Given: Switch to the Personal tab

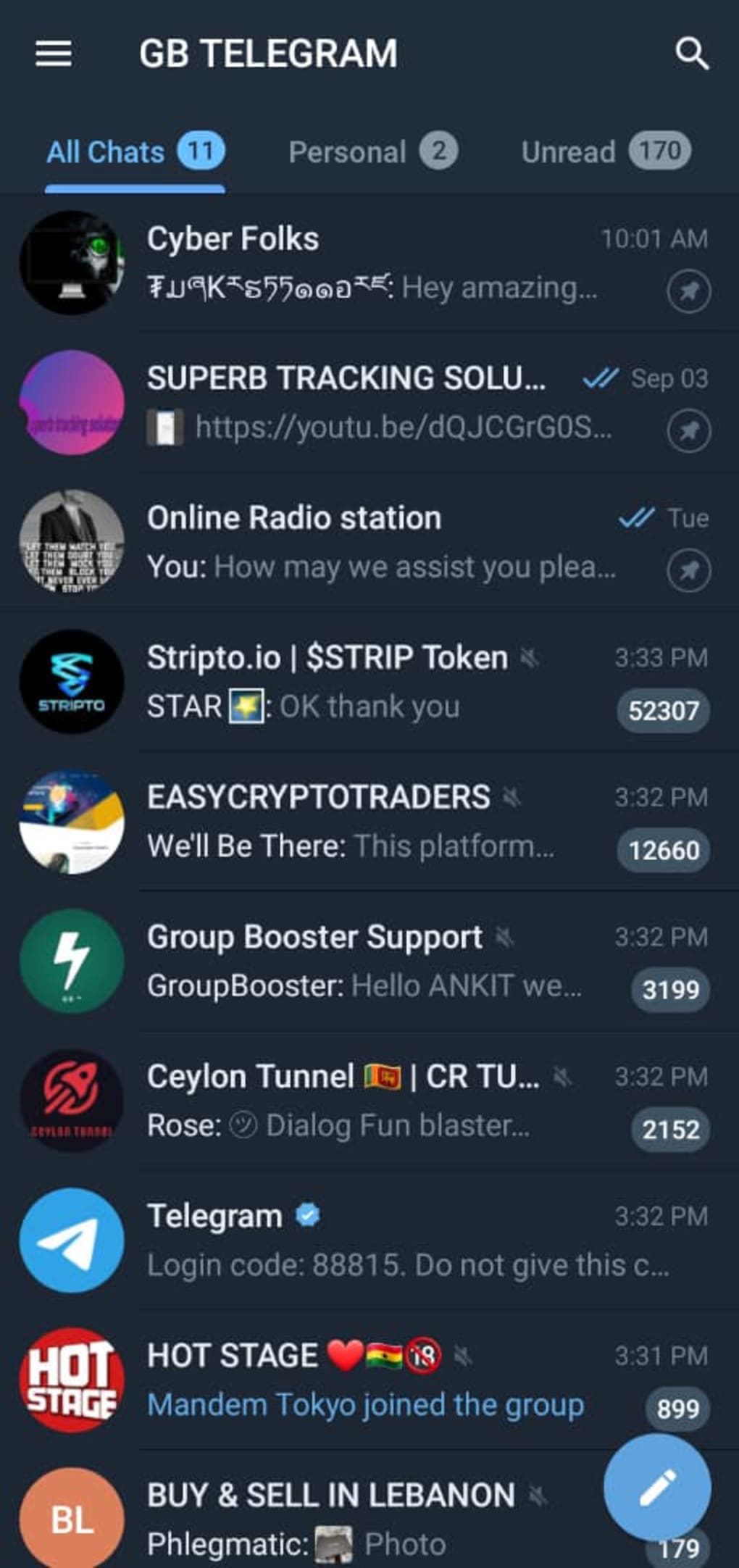Looking at the screenshot, I should 348,151.
